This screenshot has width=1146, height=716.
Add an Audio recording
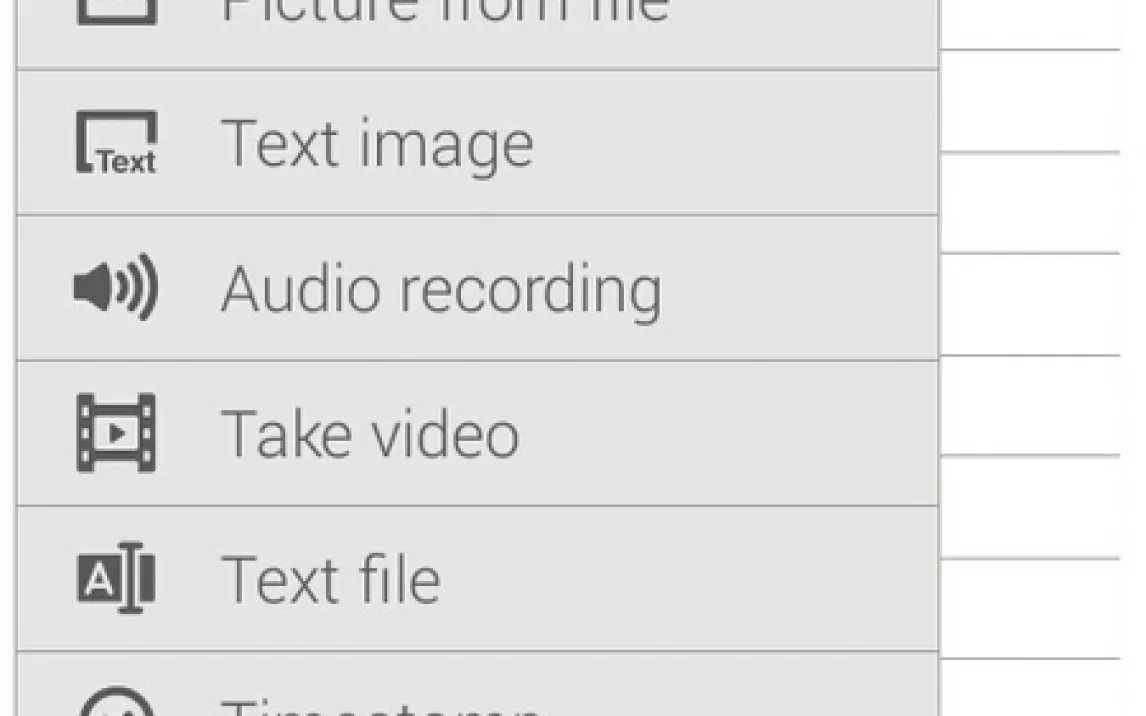[440, 289]
